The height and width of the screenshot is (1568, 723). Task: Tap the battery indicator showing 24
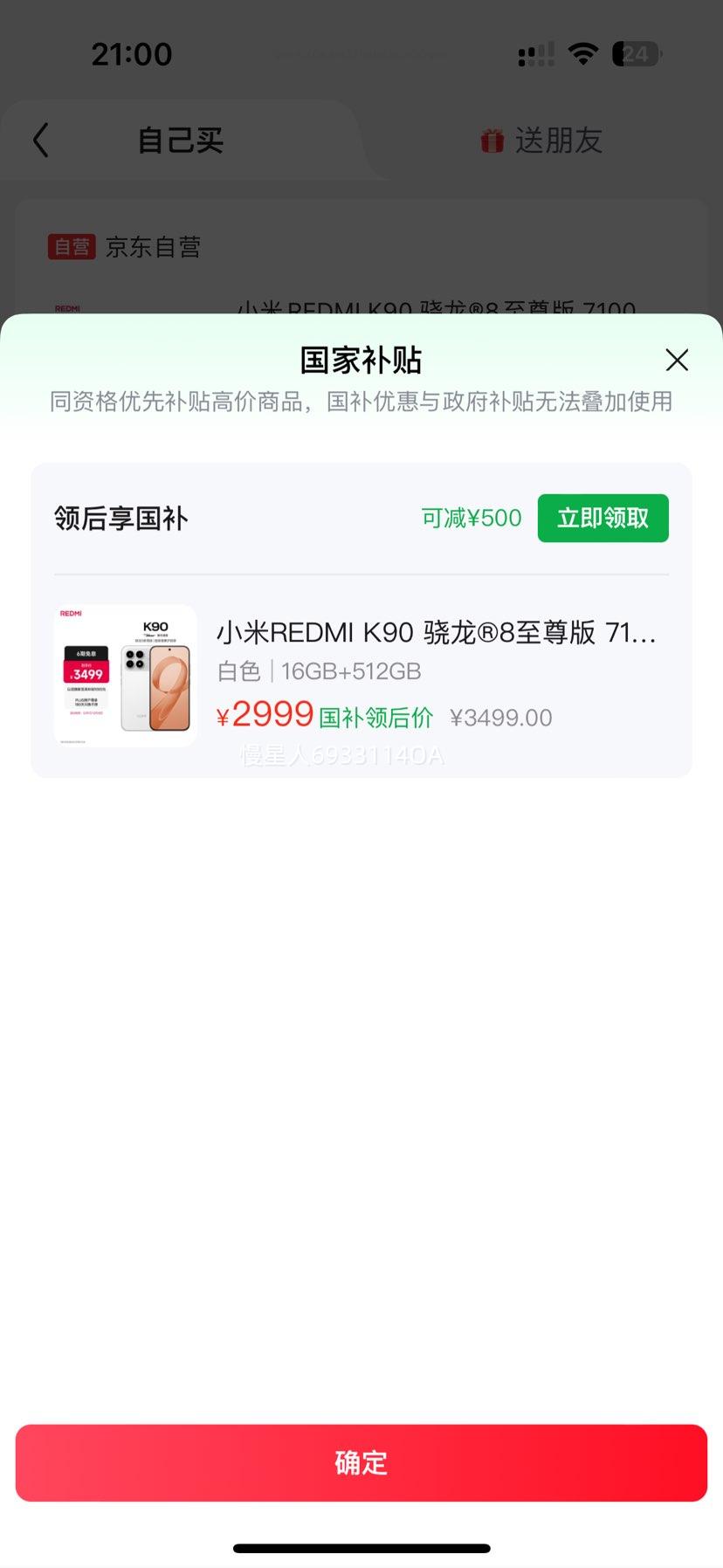pyautogui.click(x=637, y=53)
